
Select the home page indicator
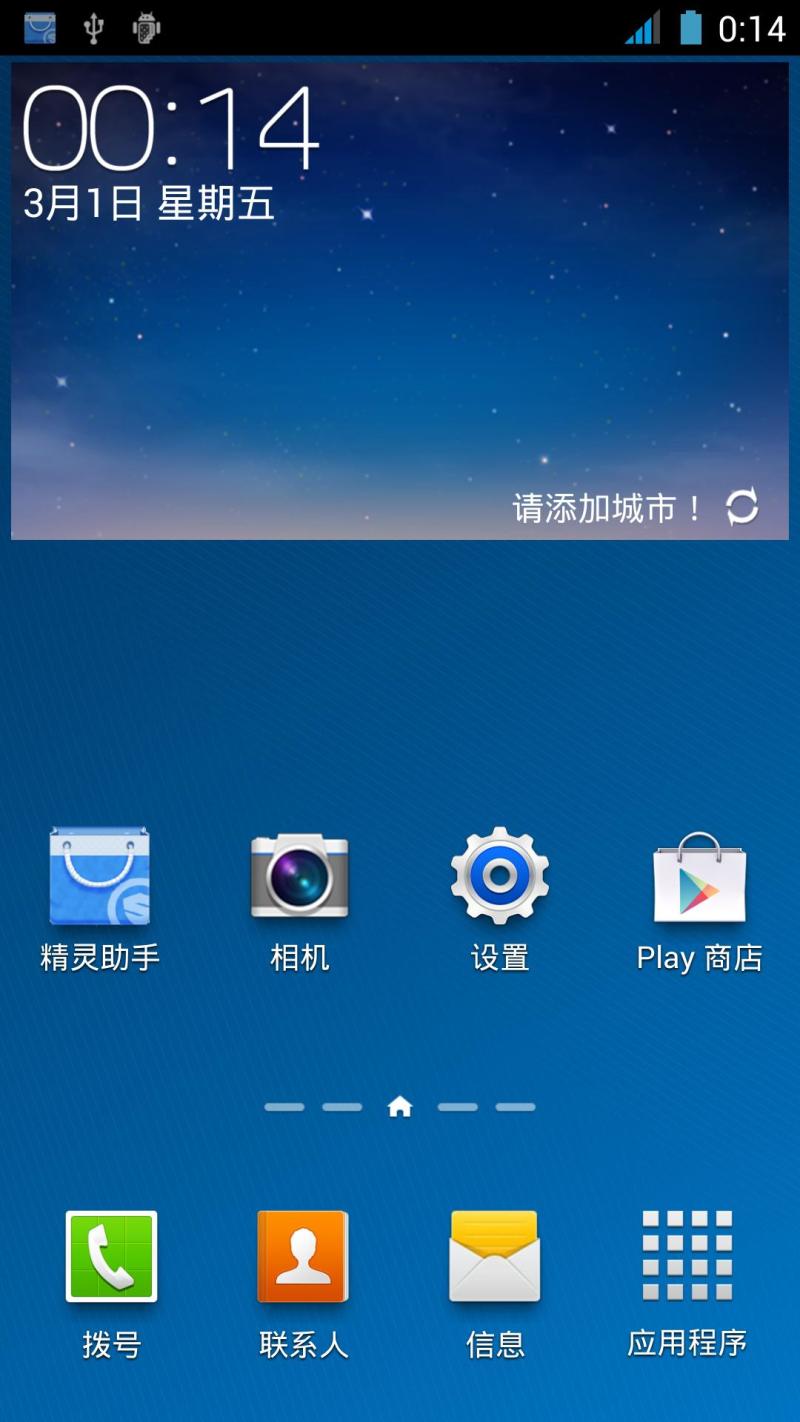(400, 1107)
